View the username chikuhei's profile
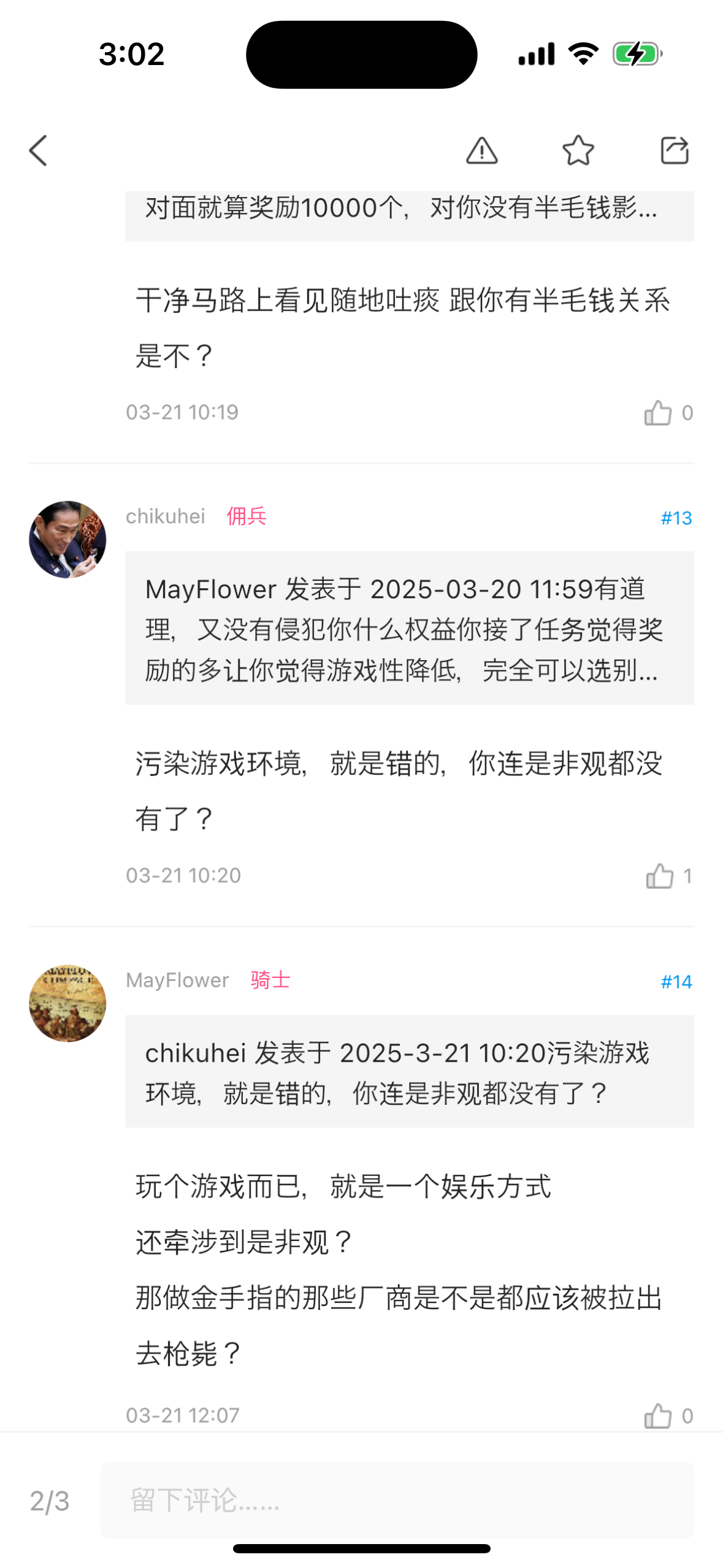This screenshot has height=1568, width=723. coord(166,517)
